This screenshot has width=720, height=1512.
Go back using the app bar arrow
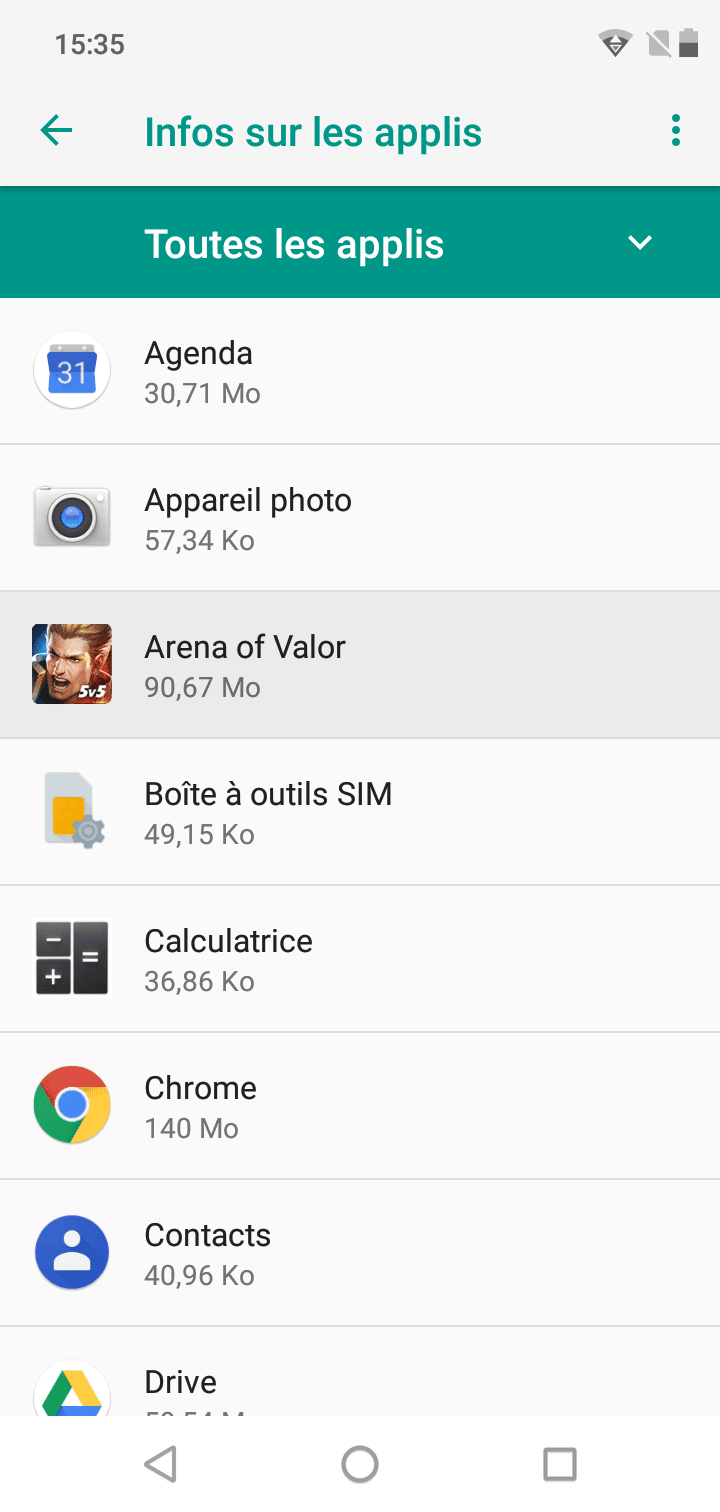pyautogui.click(x=56, y=131)
